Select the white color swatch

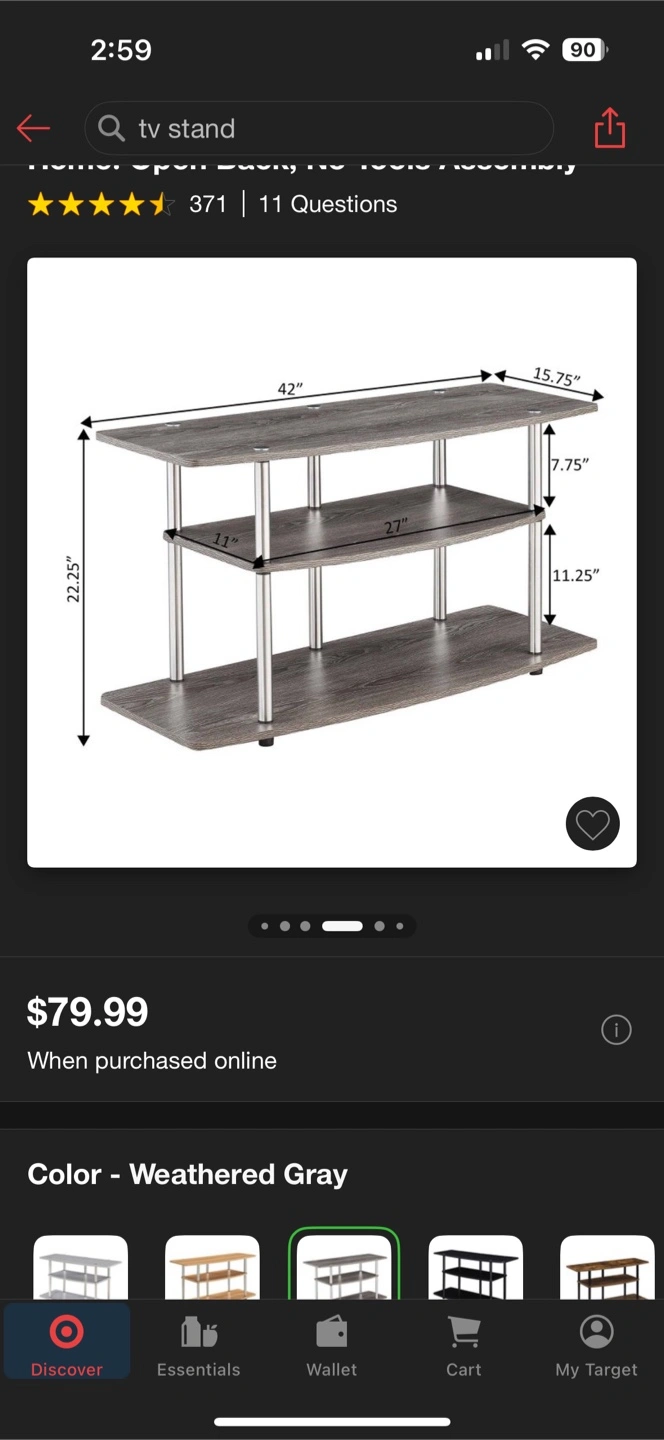(81, 1267)
